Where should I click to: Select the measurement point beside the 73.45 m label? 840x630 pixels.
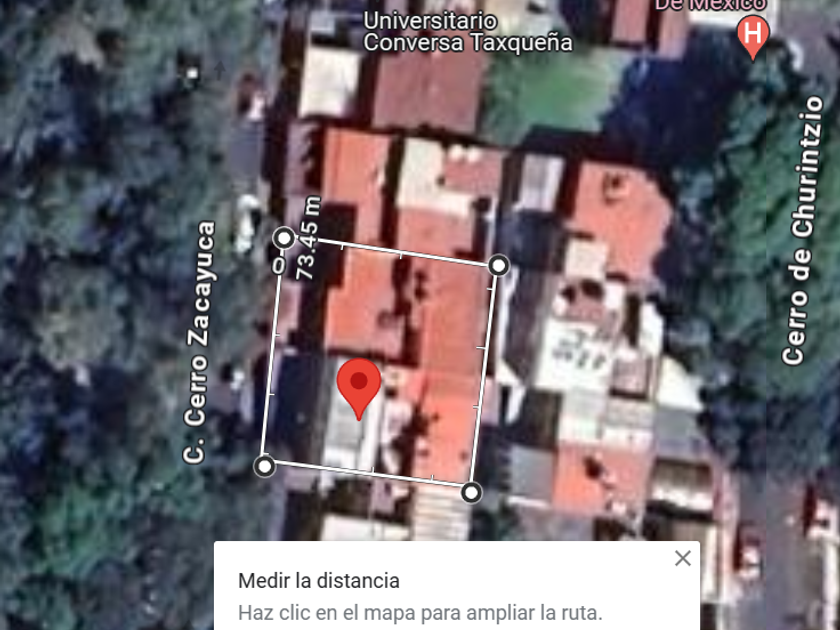[x=284, y=238]
